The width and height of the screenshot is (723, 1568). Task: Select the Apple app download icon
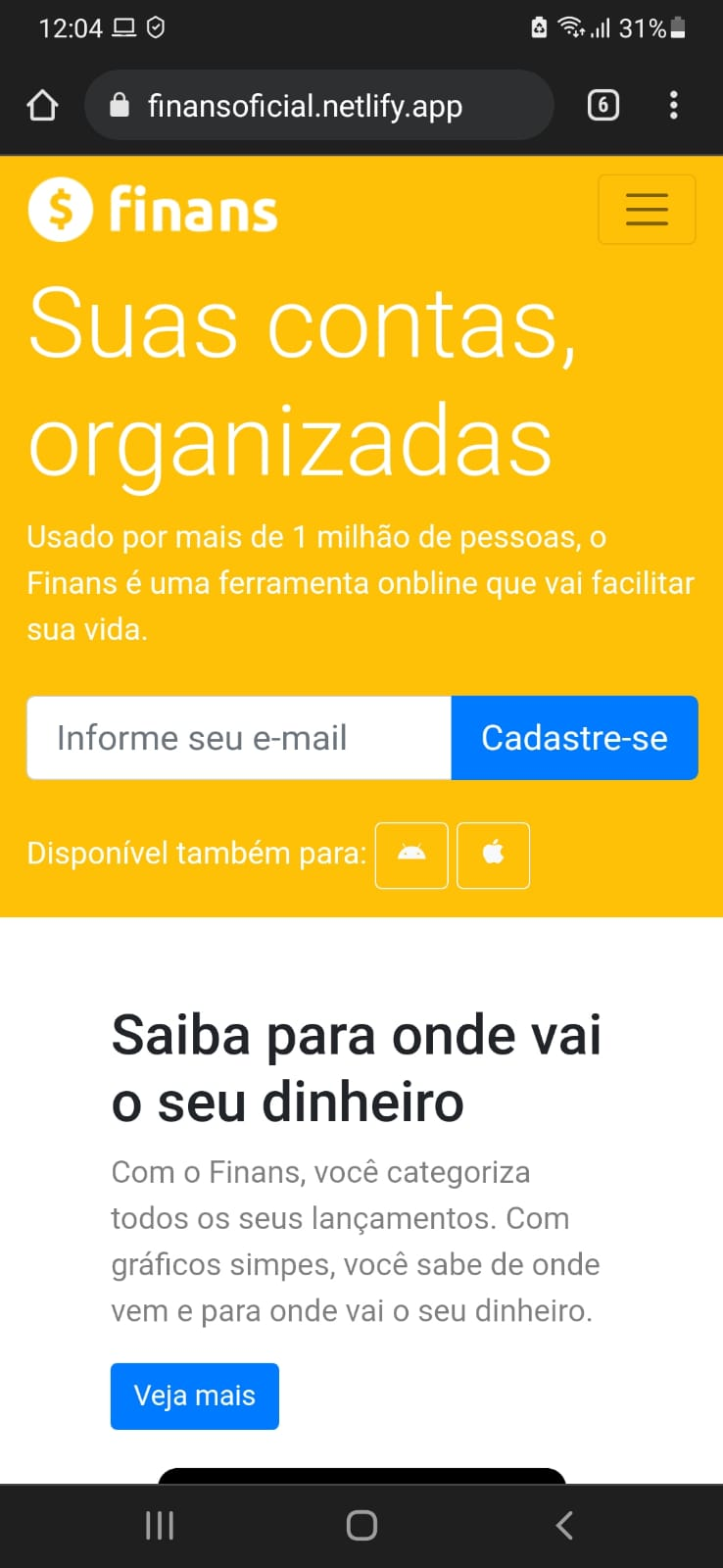pyautogui.click(x=493, y=855)
